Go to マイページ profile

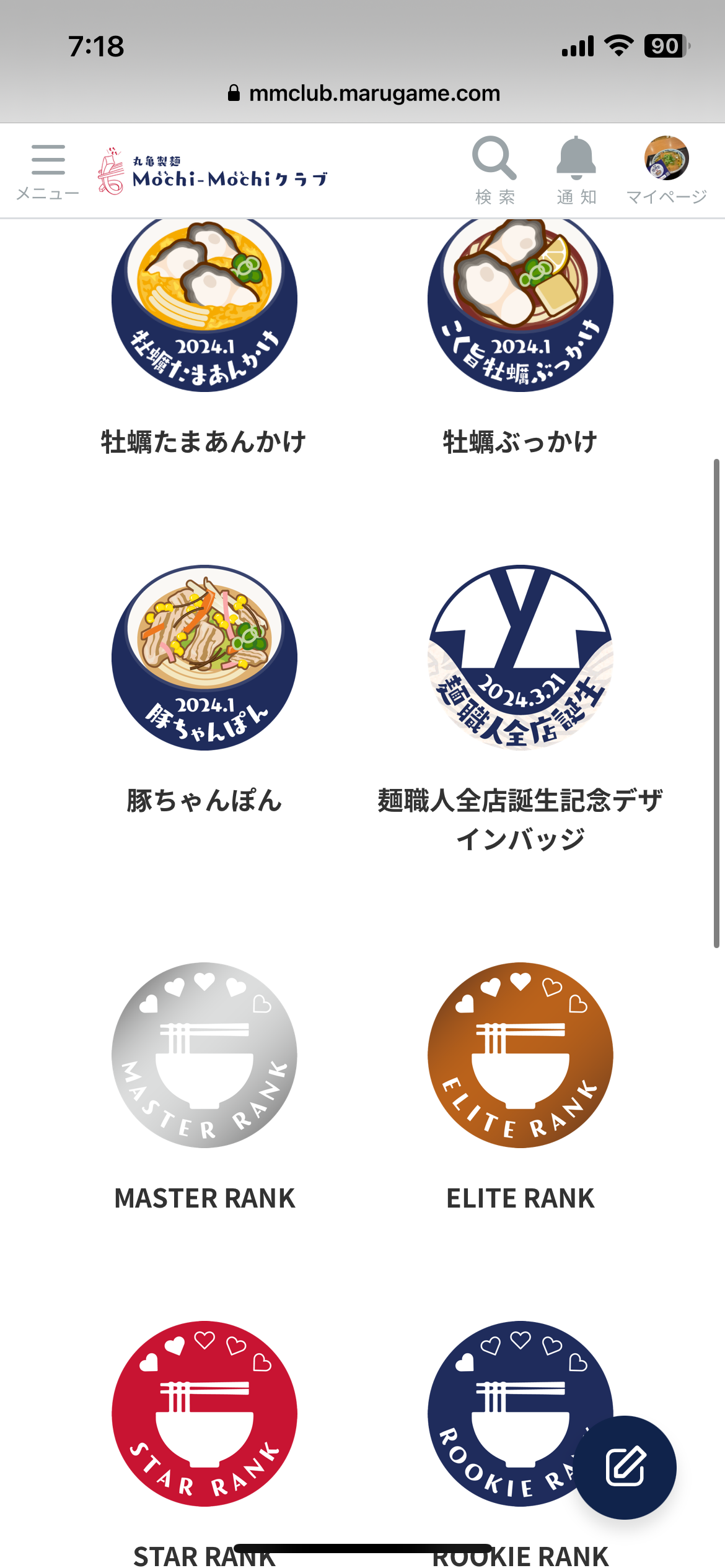pyautogui.click(x=666, y=170)
